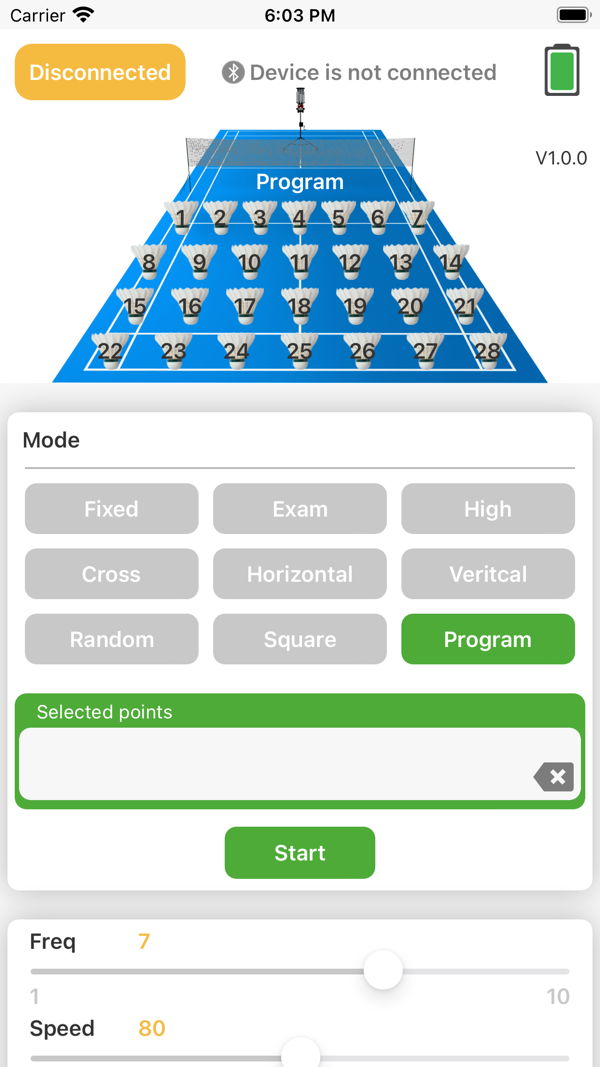Activate Random mode
The height and width of the screenshot is (1067, 600).
click(111, 639)
